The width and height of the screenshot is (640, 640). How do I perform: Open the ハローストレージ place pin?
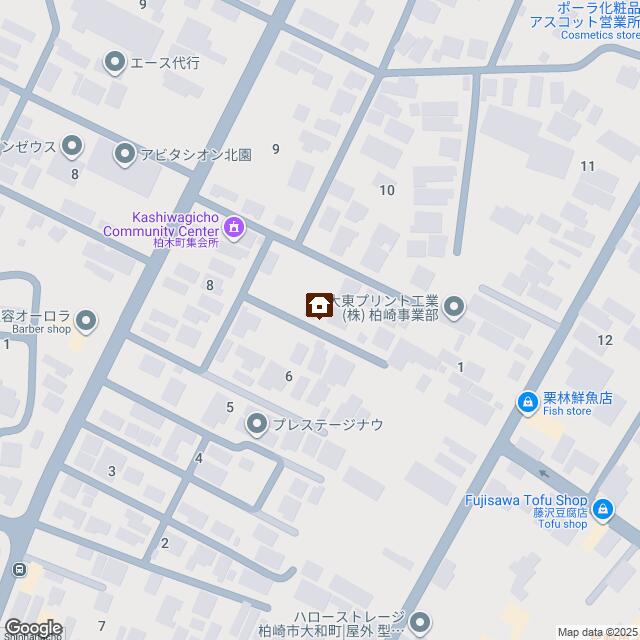420,623
